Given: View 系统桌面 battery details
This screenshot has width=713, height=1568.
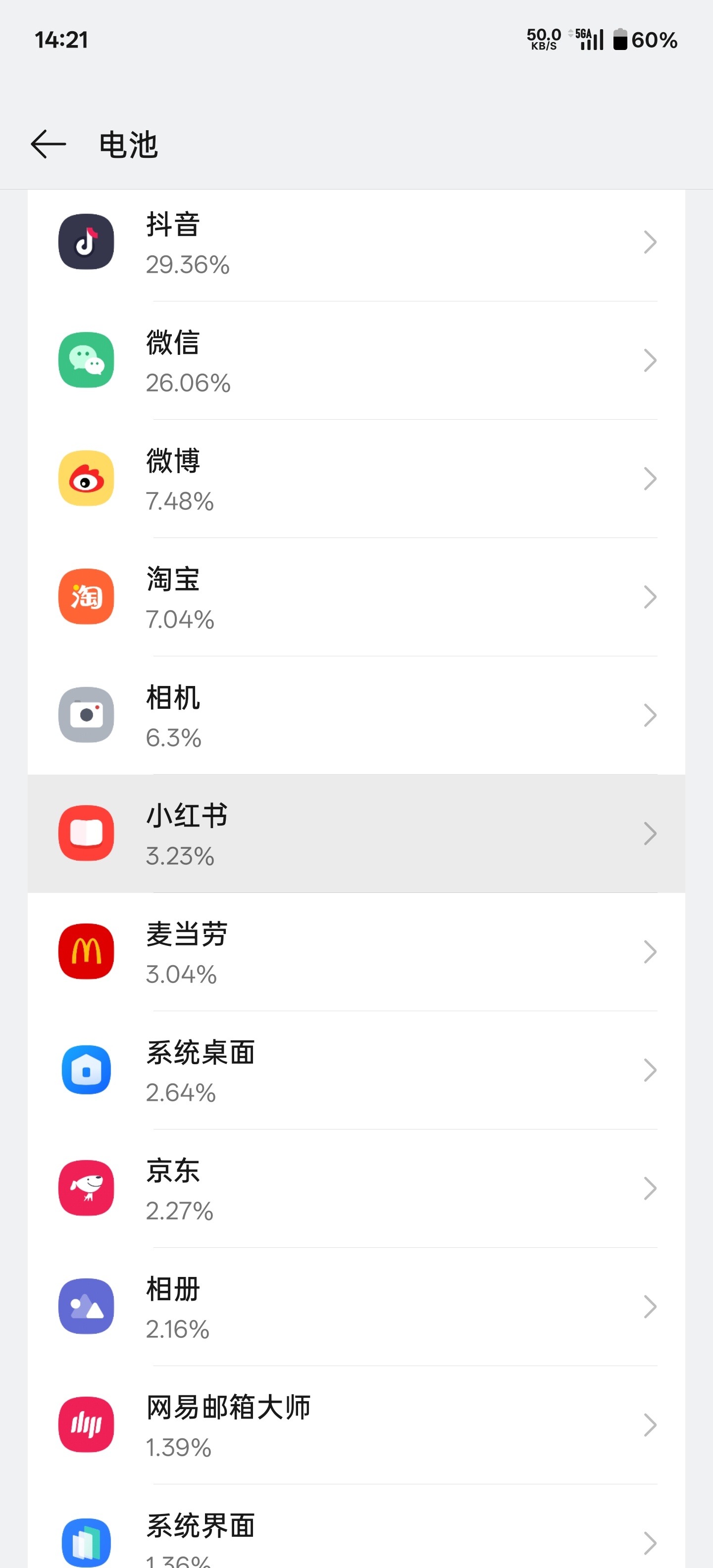Looking at the screenshot, I should click(x=356, y=1070).
